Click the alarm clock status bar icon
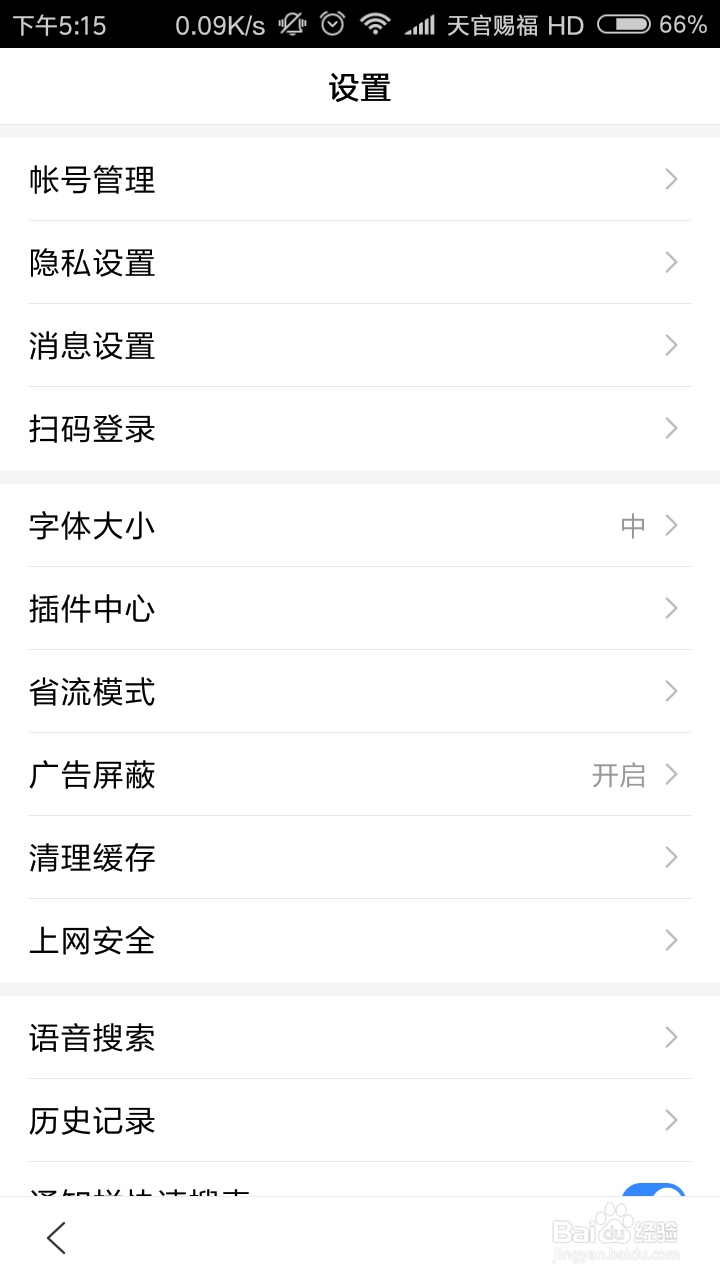 click(x=333, y=24)
